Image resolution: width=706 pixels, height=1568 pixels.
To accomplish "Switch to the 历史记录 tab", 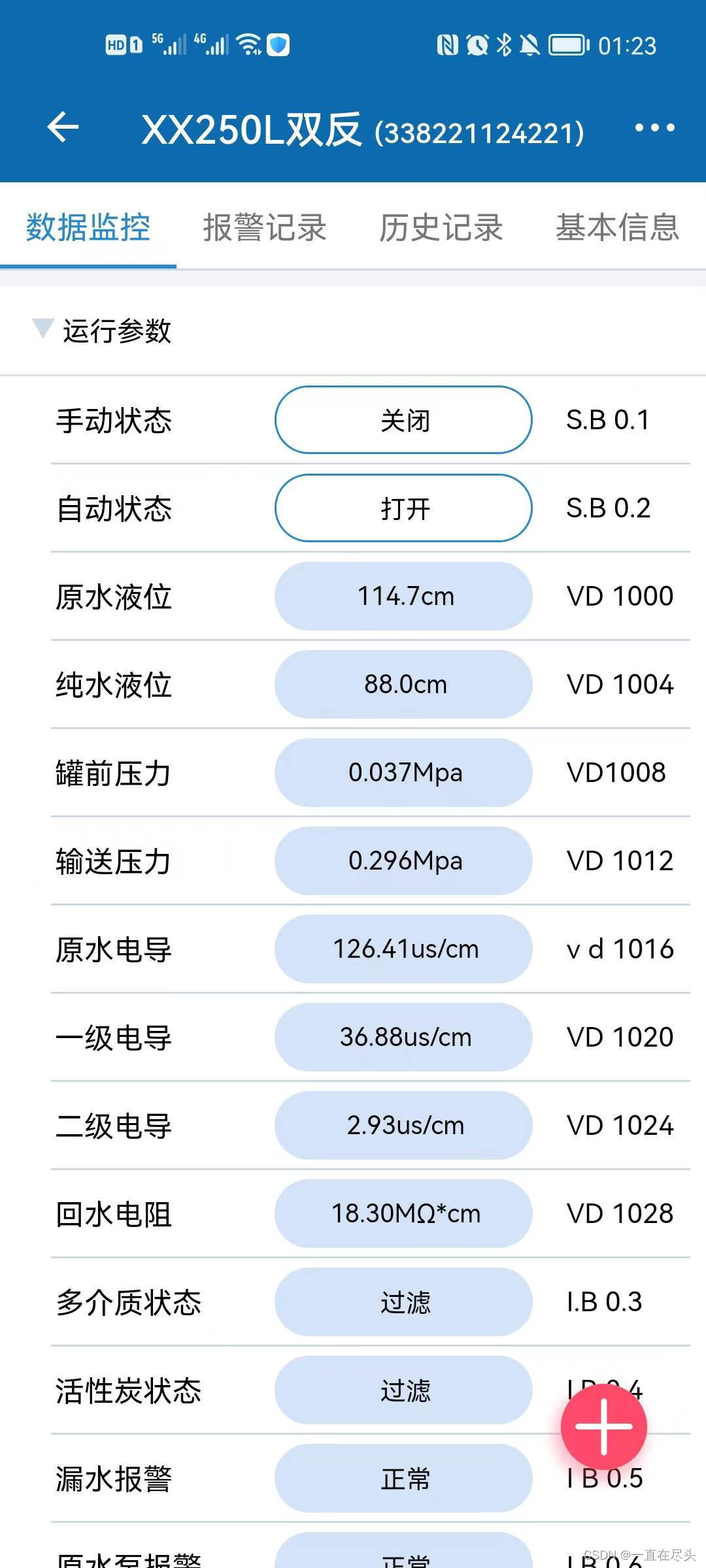I will point(441,227).
